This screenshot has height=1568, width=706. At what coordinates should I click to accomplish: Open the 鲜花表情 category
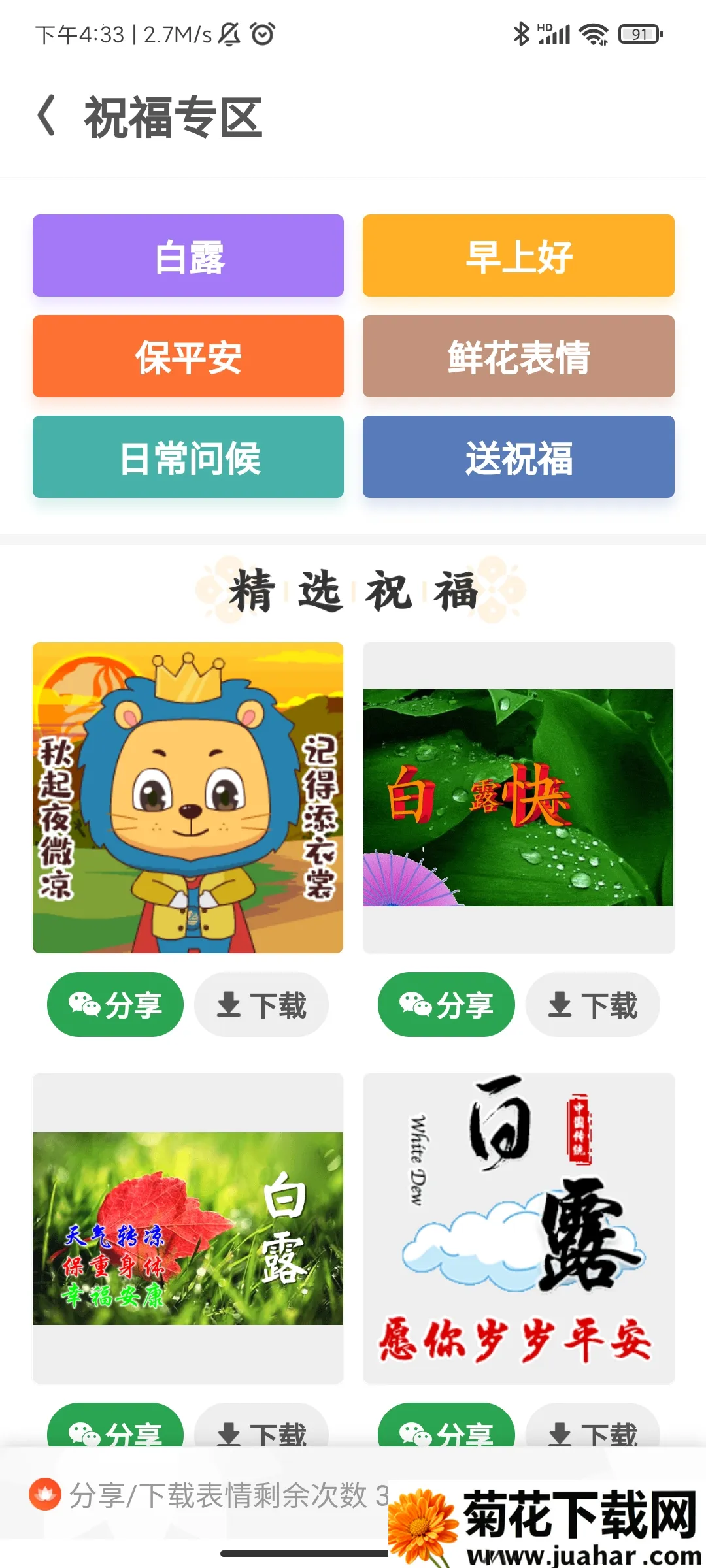pyautogui.click(x=518, y=357)
